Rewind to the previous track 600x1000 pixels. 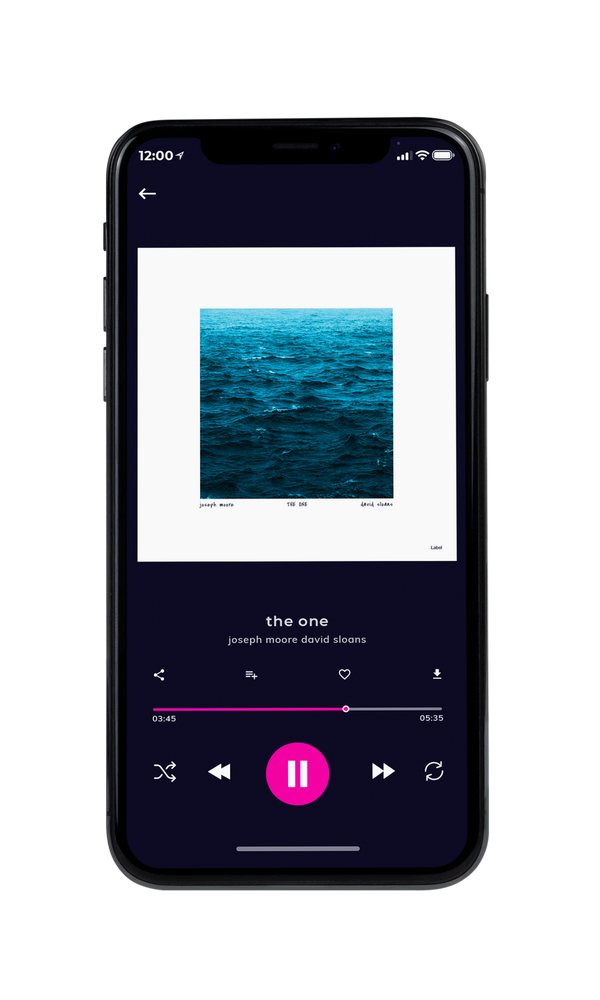coord(219,772)
